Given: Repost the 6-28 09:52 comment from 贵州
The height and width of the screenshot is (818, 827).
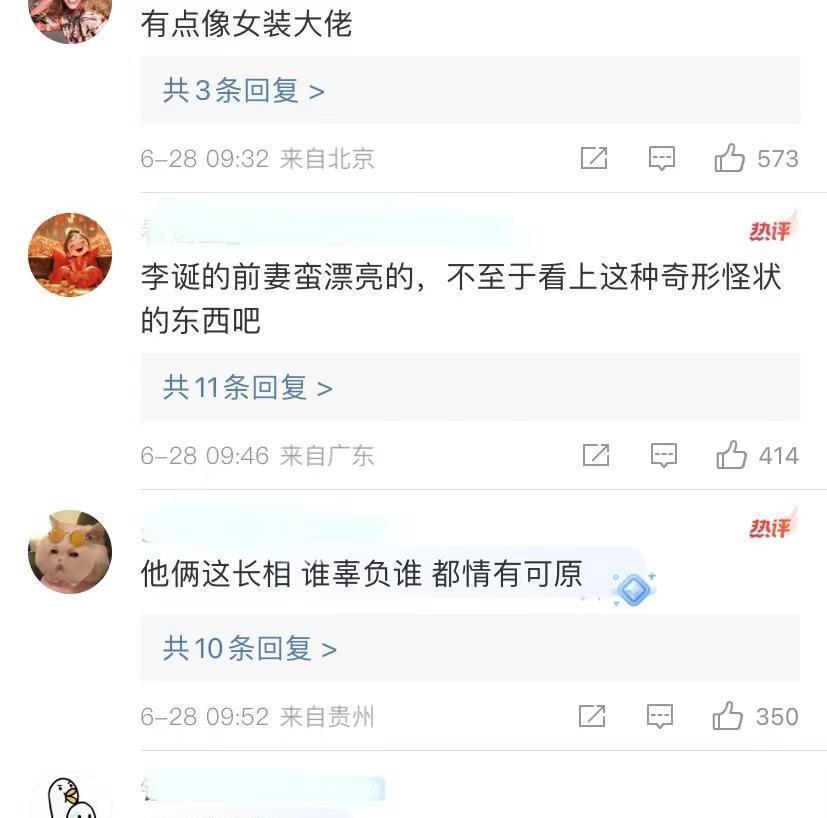Looking at the screenshot, I should tap(592, 716).
